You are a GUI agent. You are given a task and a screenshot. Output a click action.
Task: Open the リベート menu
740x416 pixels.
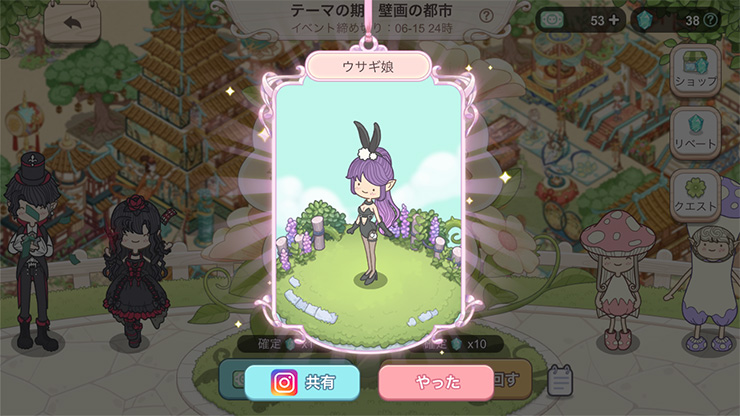pos(695,133)
